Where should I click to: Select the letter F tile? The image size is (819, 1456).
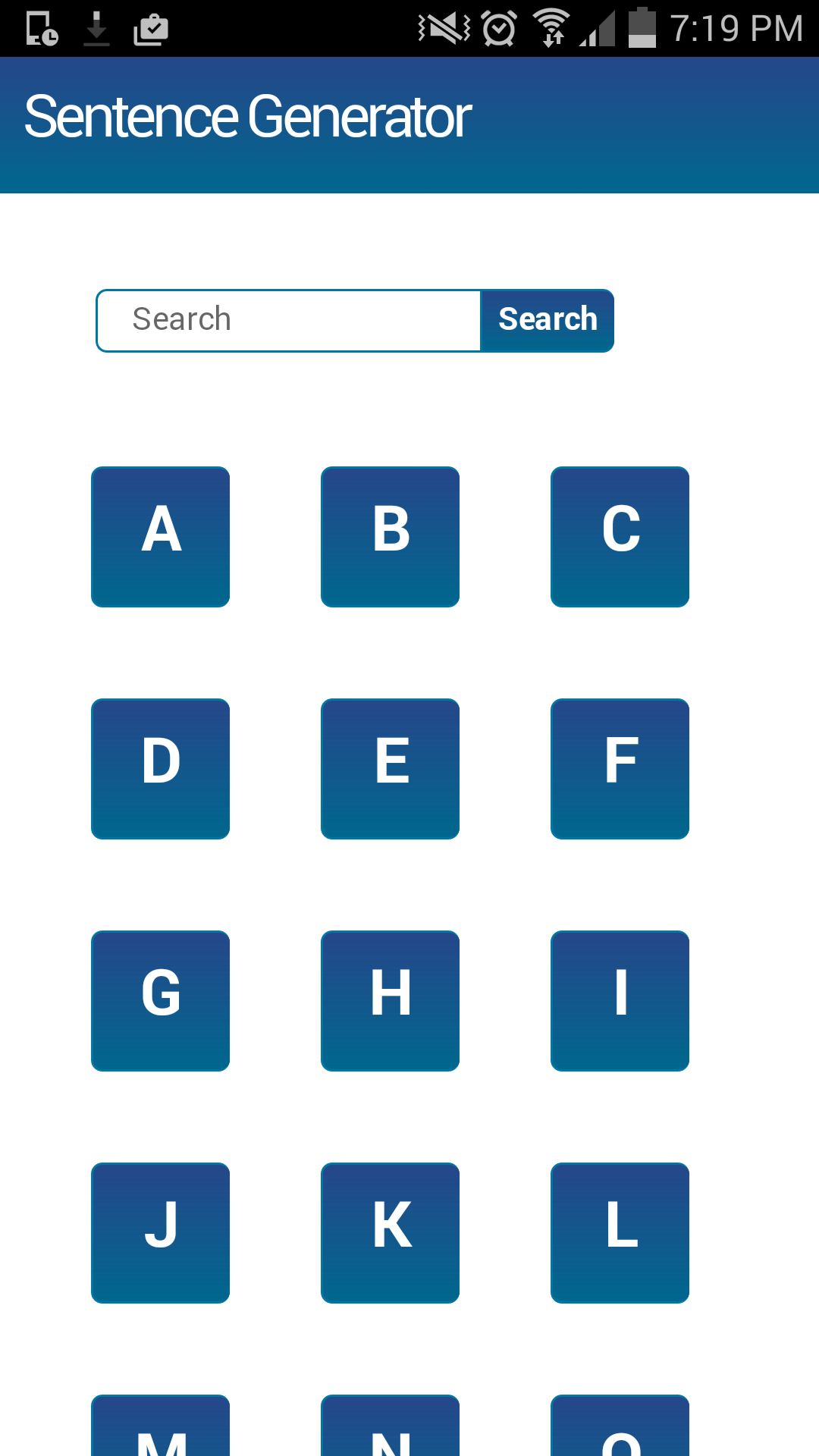(620, 768)
